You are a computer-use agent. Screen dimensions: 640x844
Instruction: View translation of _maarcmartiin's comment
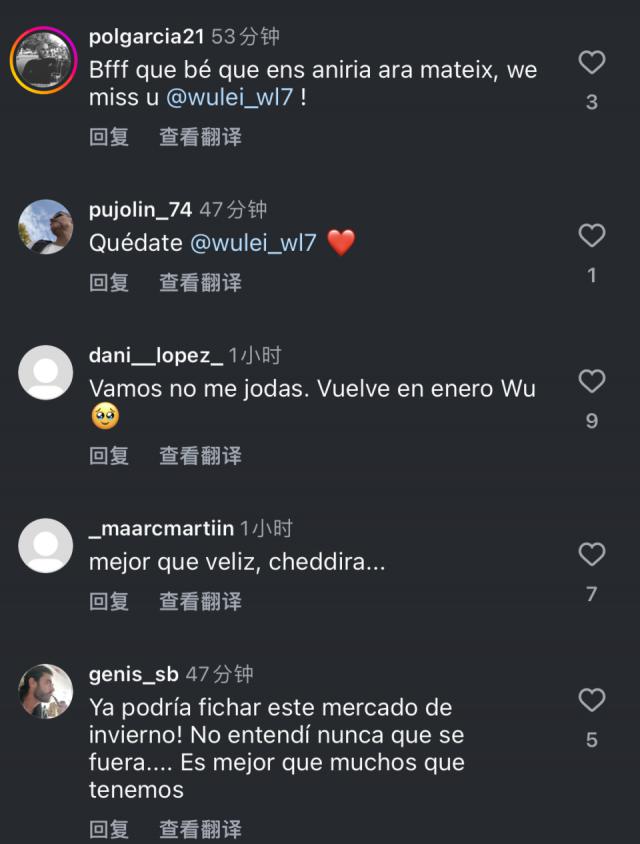pos(200,601)
